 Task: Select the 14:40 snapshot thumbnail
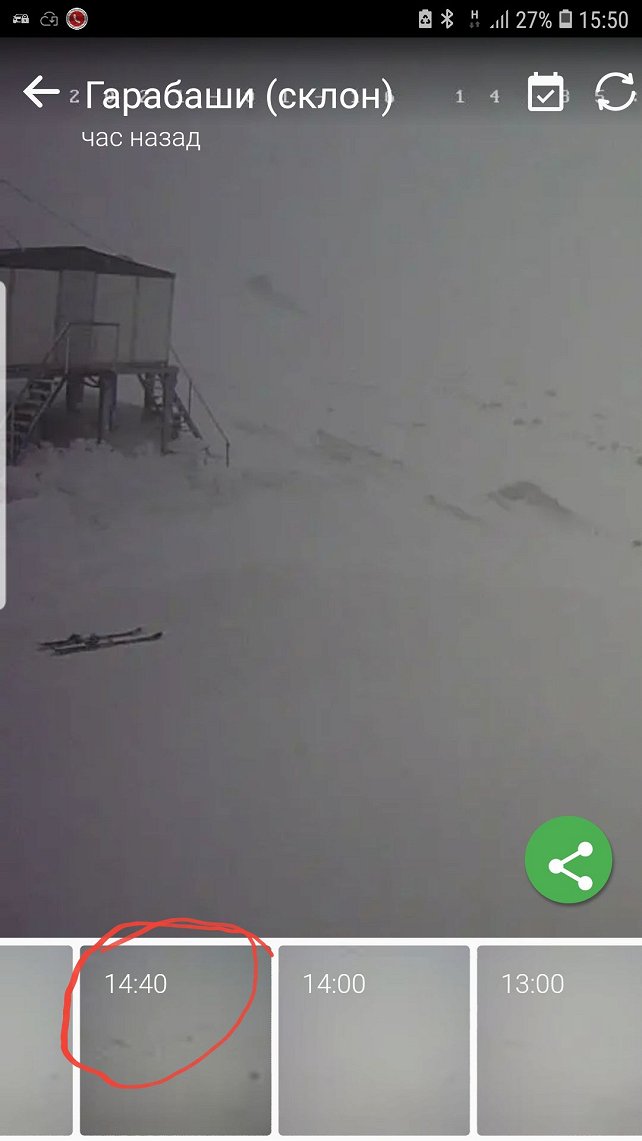[x=175, y=1040]
